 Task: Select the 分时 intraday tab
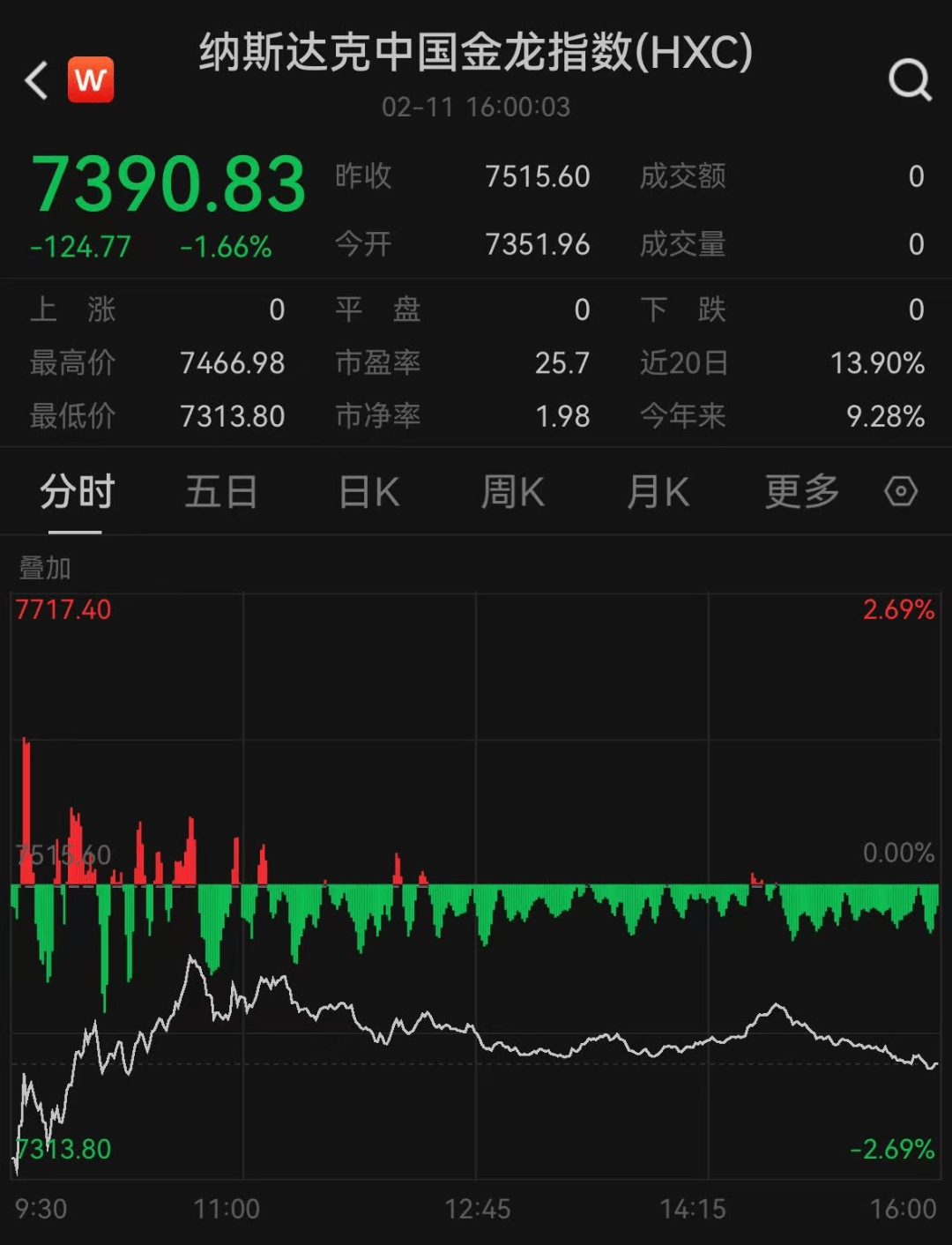click(75, 493)
